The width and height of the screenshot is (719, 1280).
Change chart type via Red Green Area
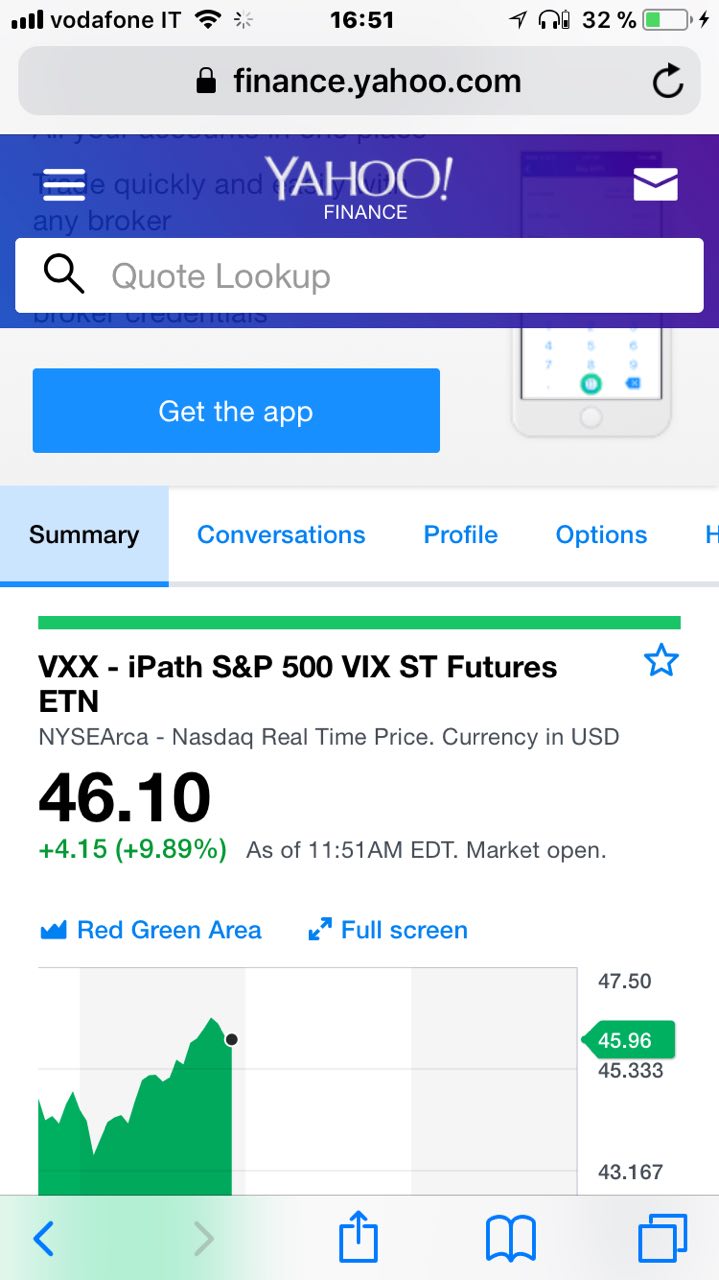[x=151, y=930]
